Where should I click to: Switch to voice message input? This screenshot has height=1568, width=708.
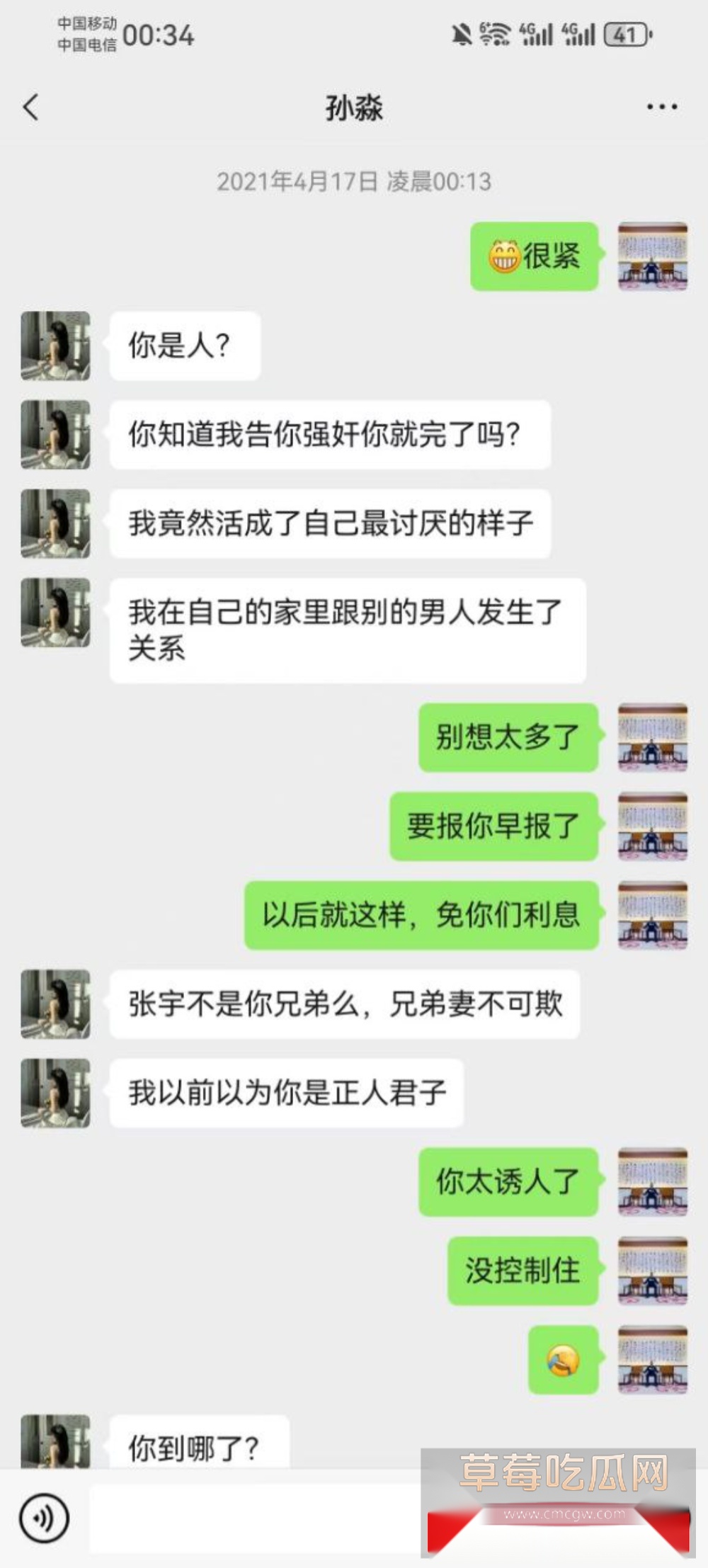(x=44, y=1518)
